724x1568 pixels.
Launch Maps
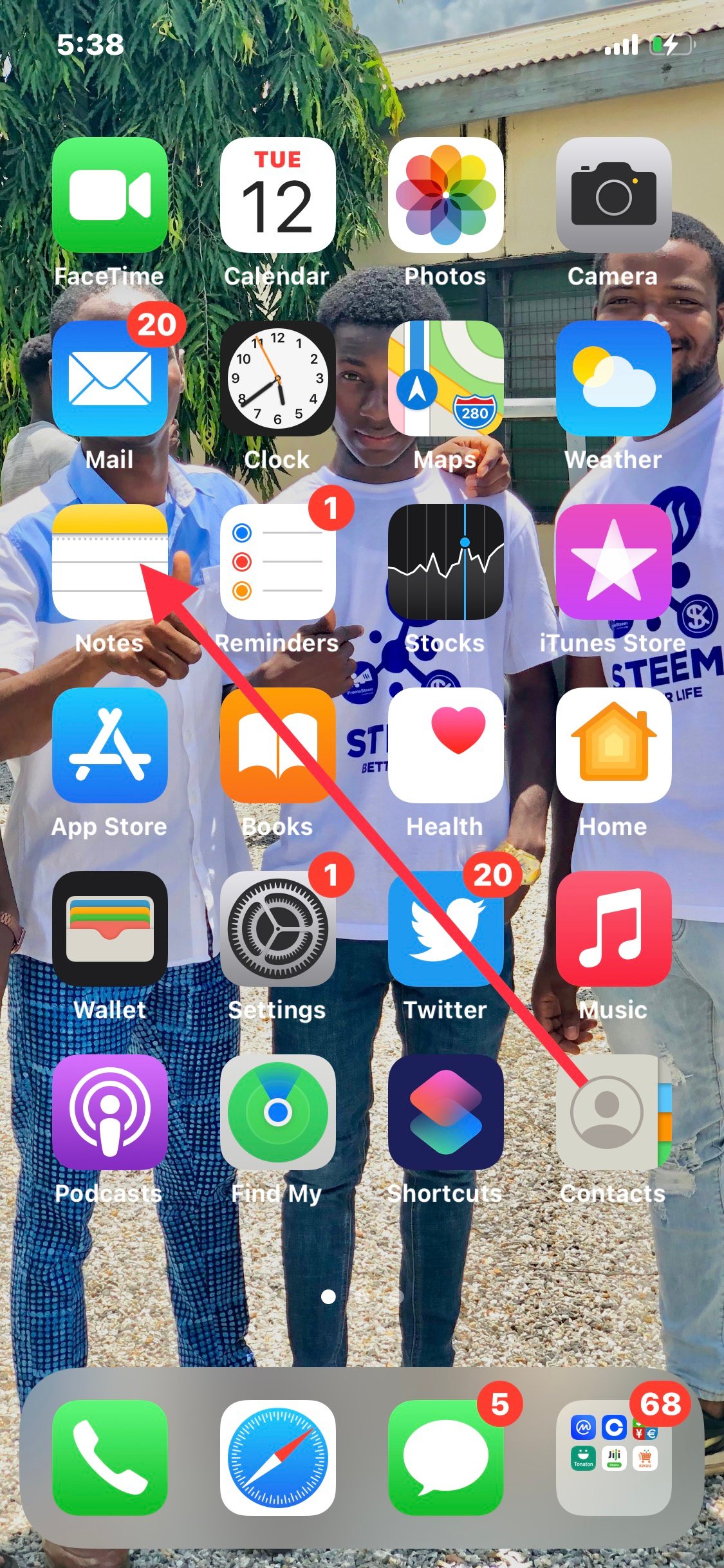pyautogui.click(x=445, y=378)
